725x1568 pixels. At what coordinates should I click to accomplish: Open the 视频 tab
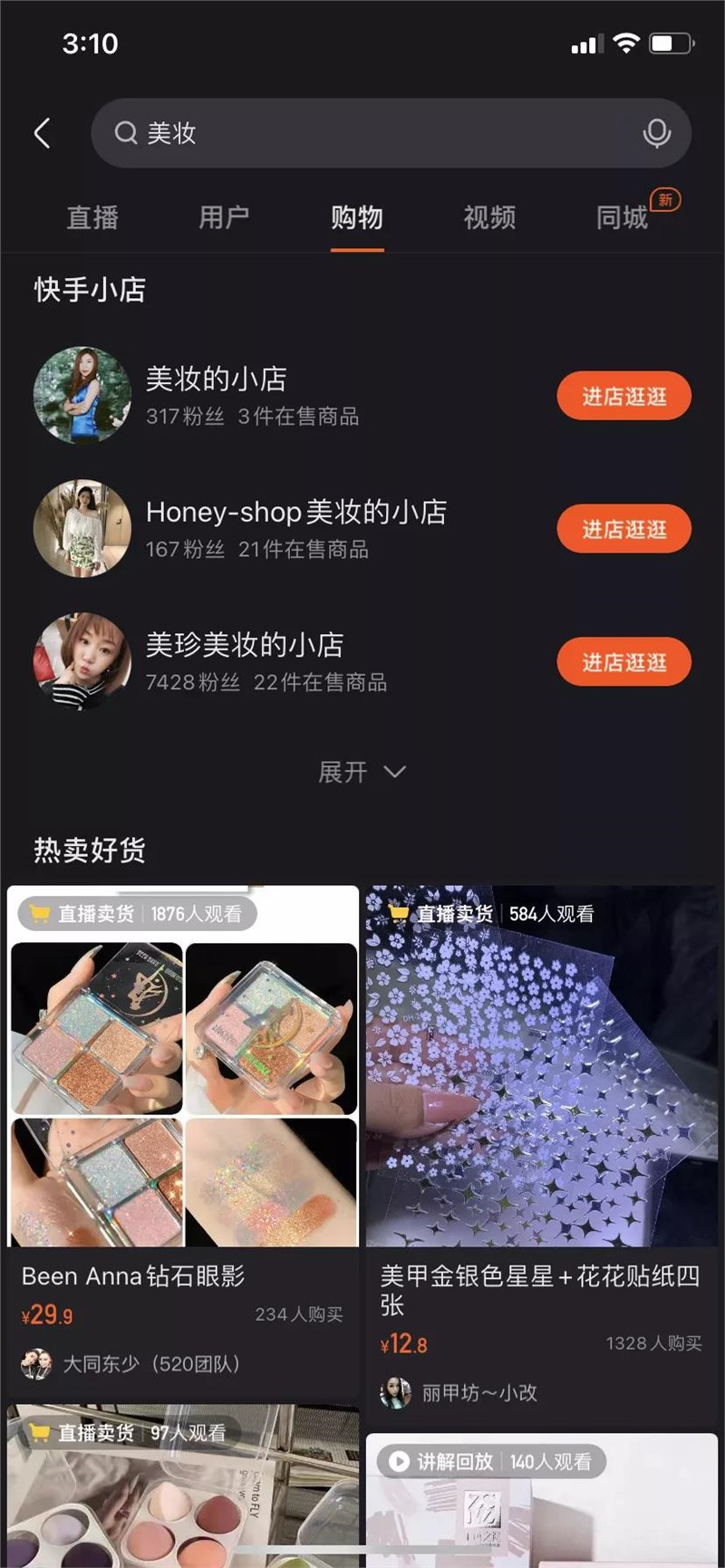click(x=489, y=217)
